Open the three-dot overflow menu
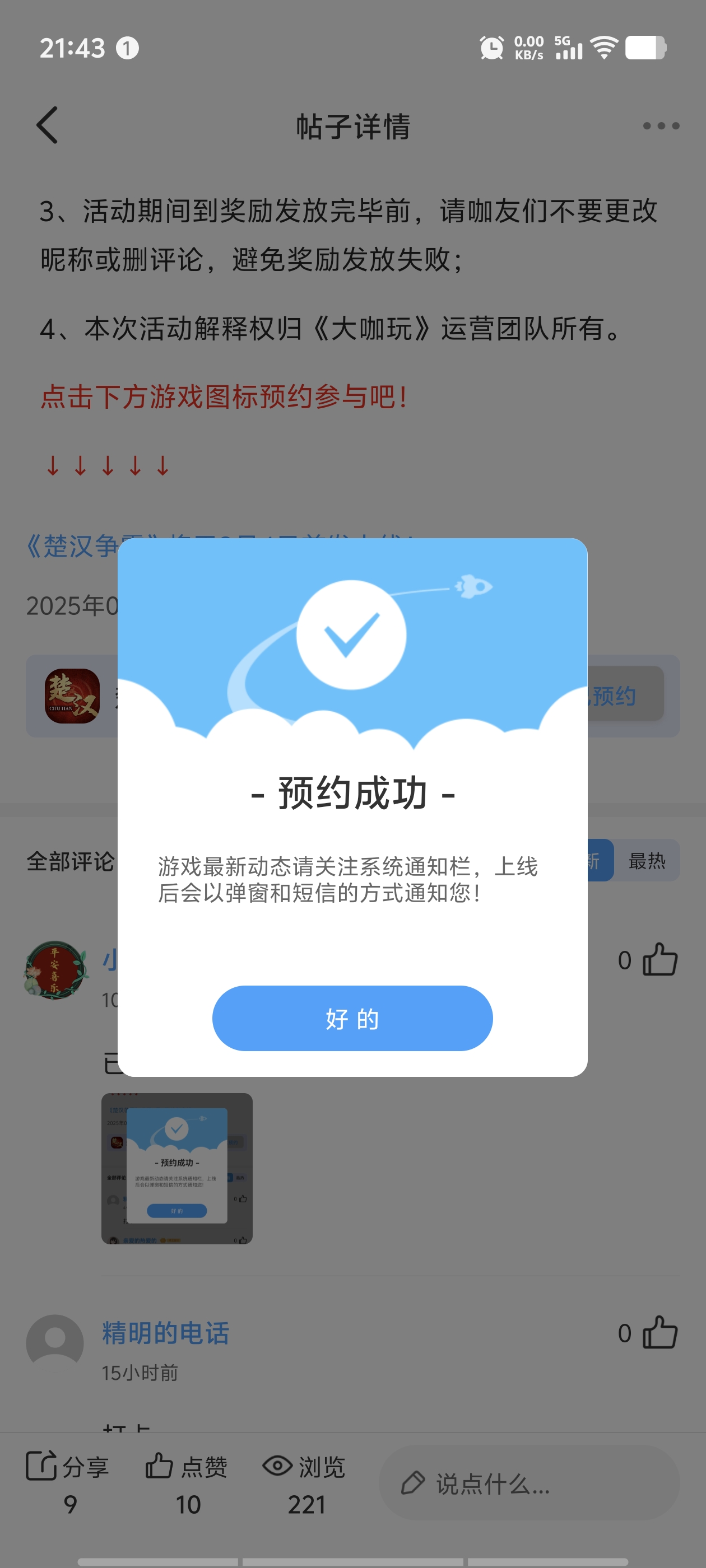The image size is (706, 1568). tap(661, 126)
